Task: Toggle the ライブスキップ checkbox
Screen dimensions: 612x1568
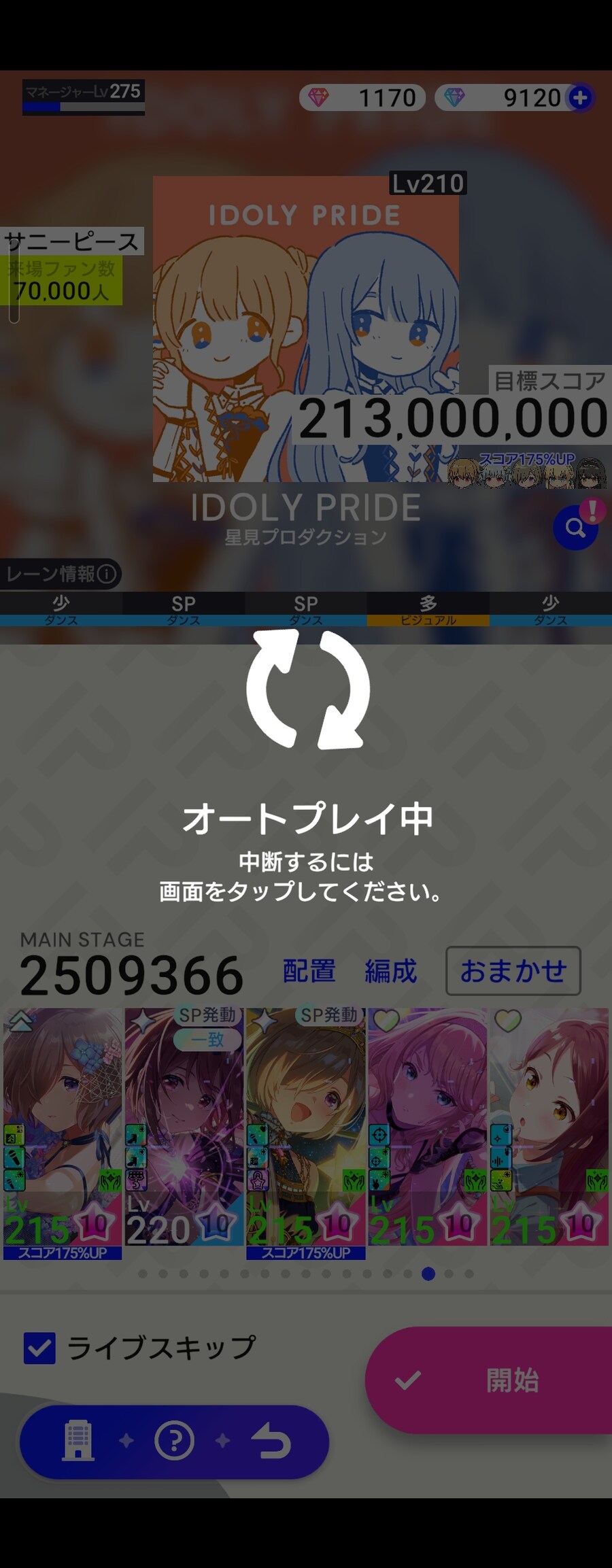Action: click(39, 1348)
